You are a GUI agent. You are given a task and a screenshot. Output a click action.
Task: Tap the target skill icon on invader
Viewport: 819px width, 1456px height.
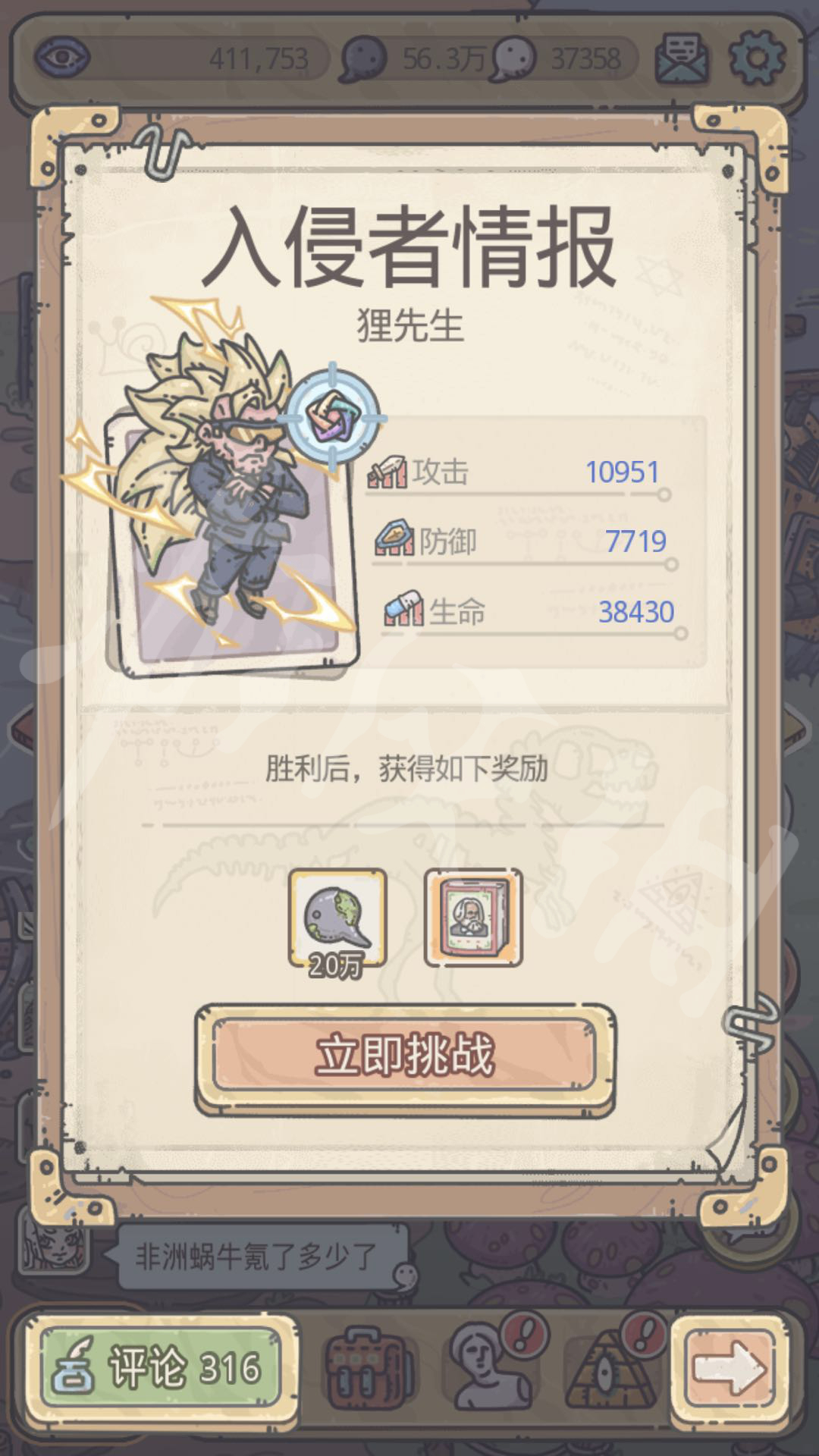point(332,418)
